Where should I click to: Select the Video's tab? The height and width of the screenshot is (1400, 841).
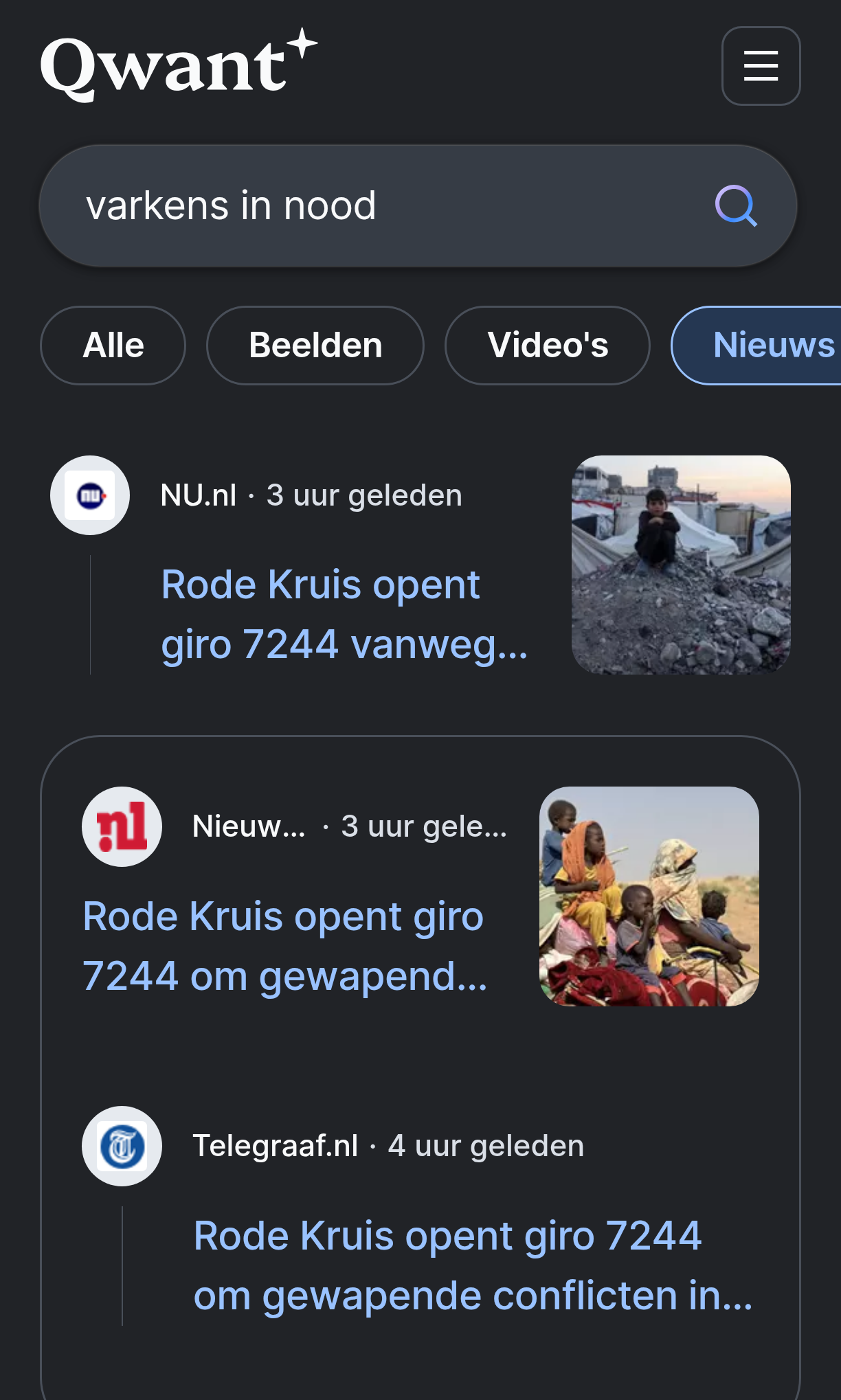(547, 345)
